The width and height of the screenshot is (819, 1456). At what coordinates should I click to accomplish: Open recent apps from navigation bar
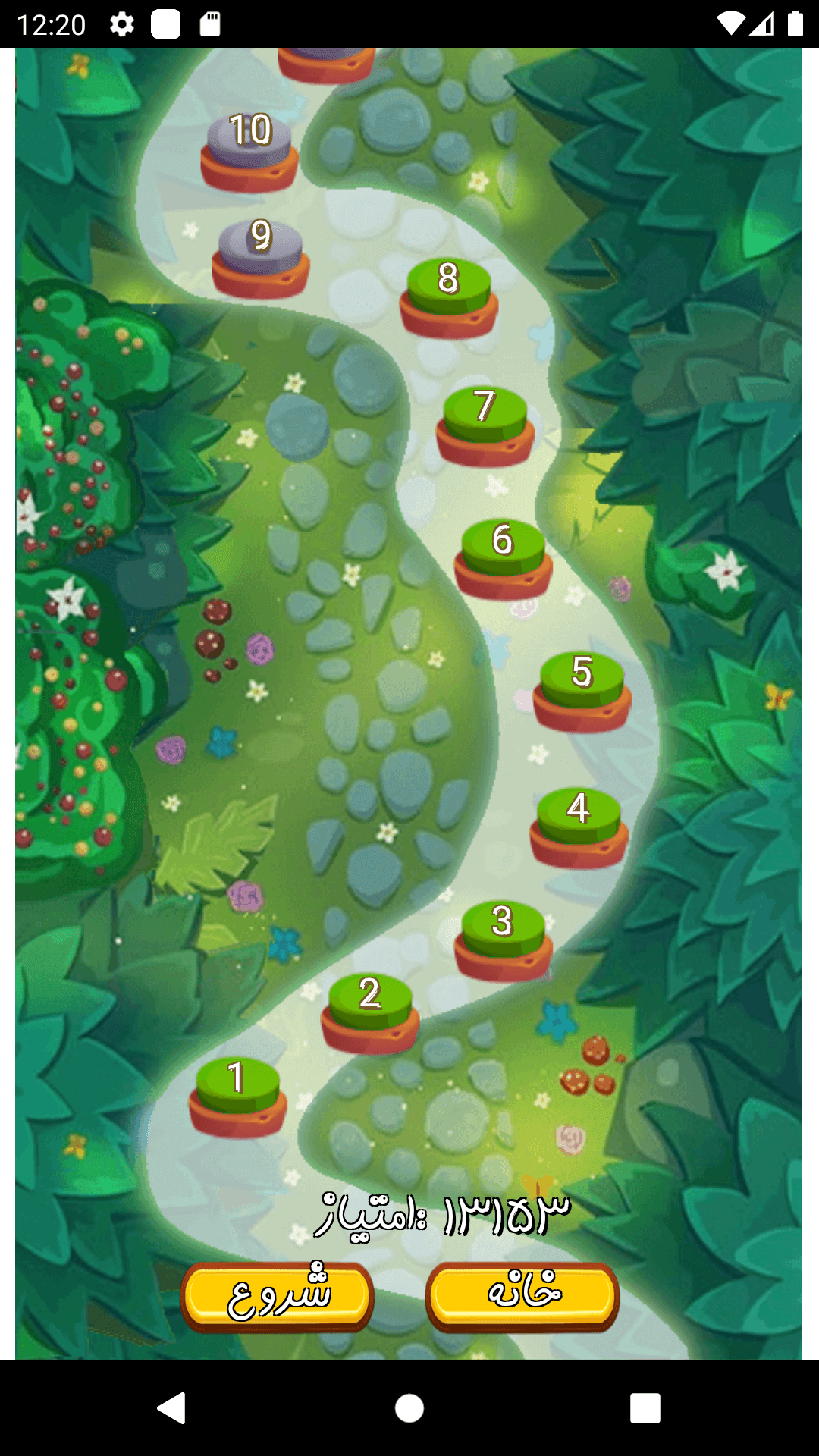coord(645,1408)
